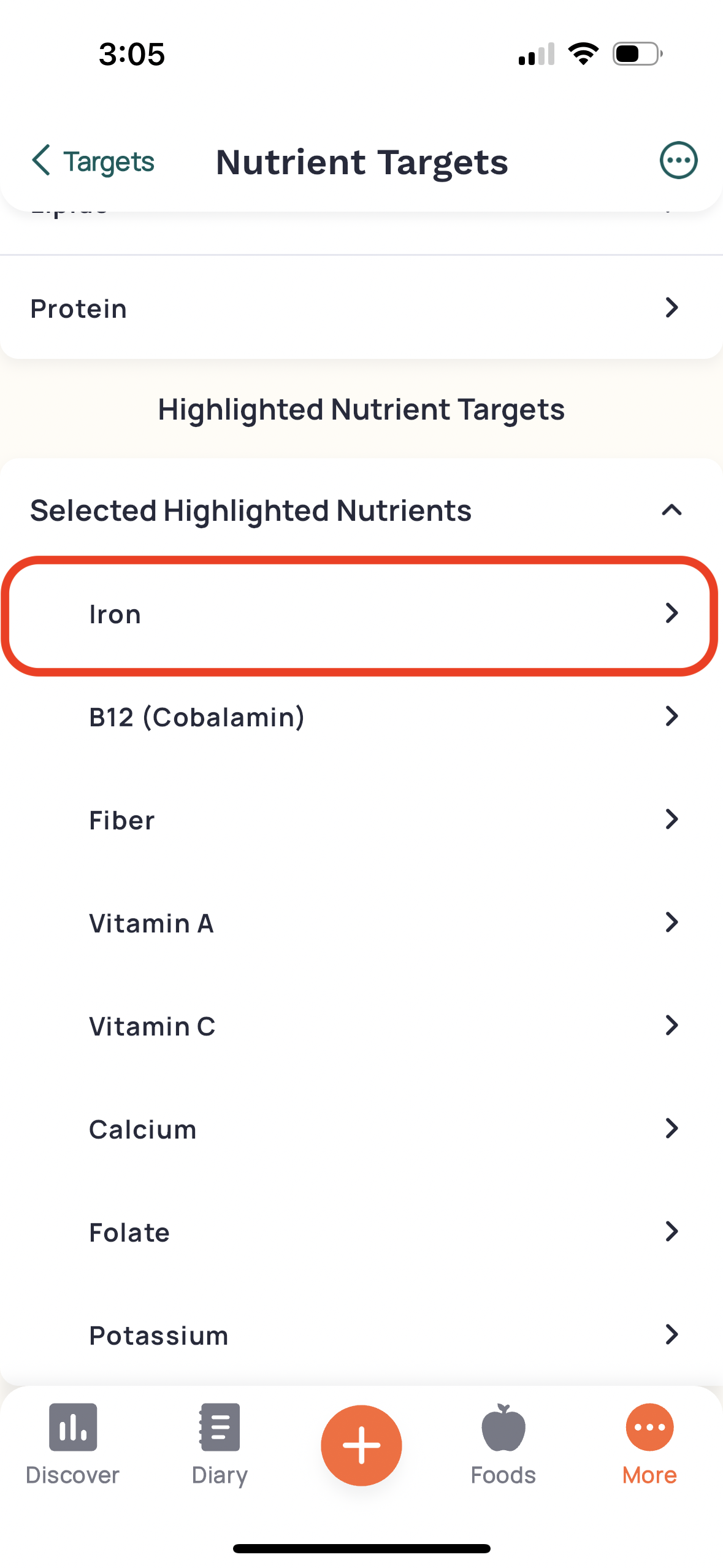Open the more options ellipsis icon

(678, 161)
